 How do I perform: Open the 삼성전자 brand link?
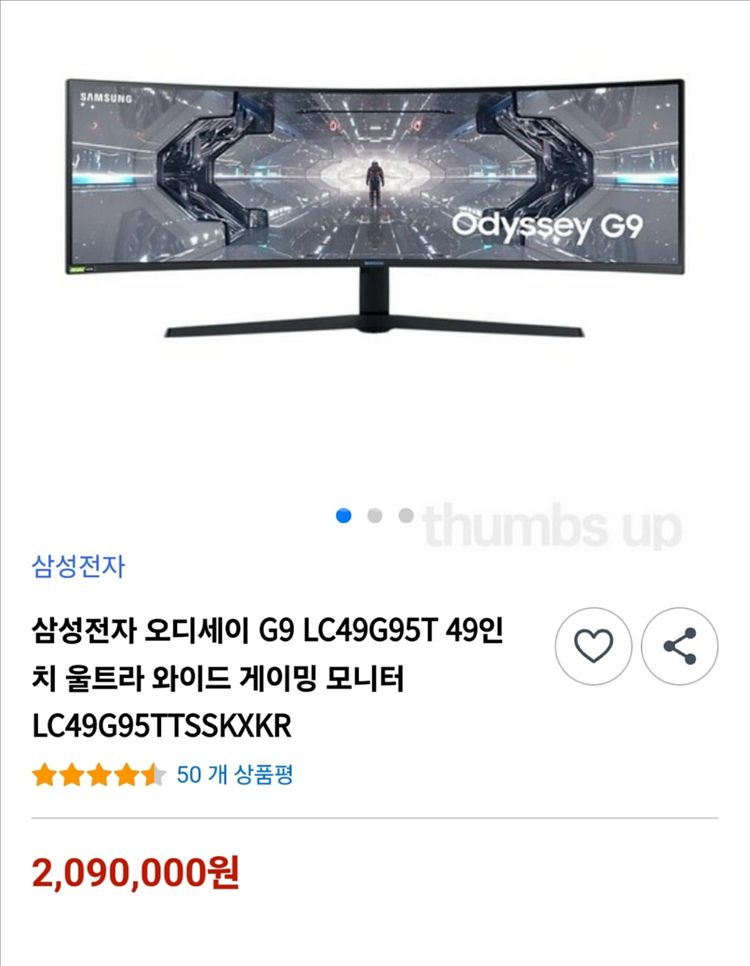(x=79, y=566)
